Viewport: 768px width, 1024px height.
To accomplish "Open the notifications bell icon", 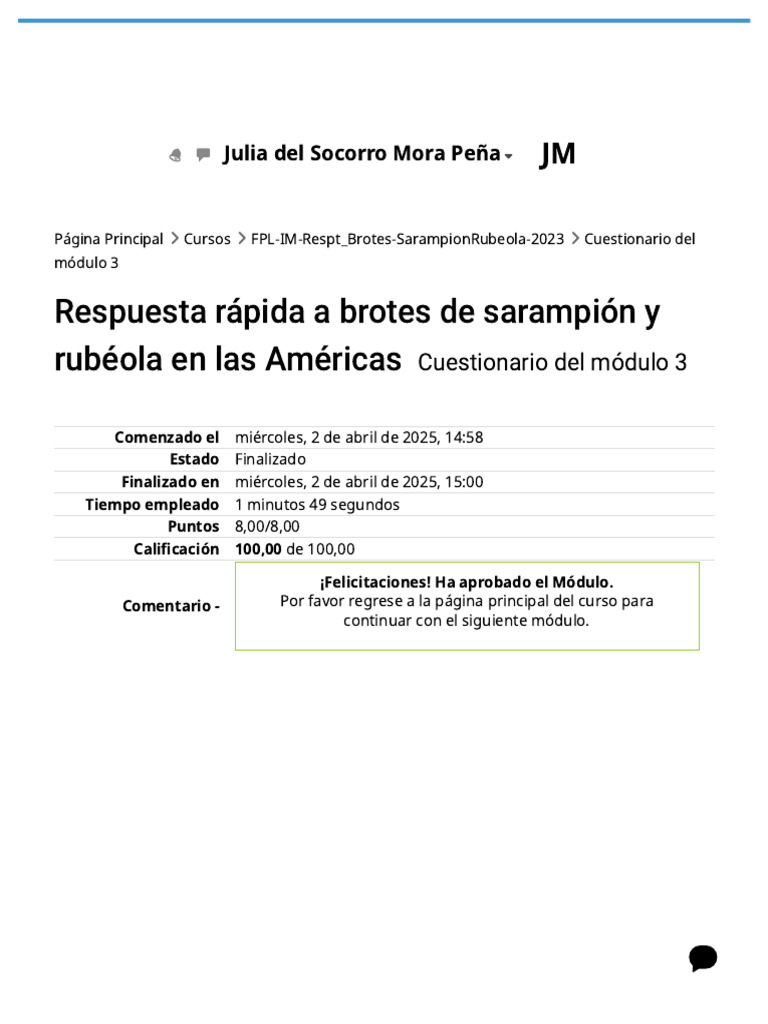I will (175, 155).
